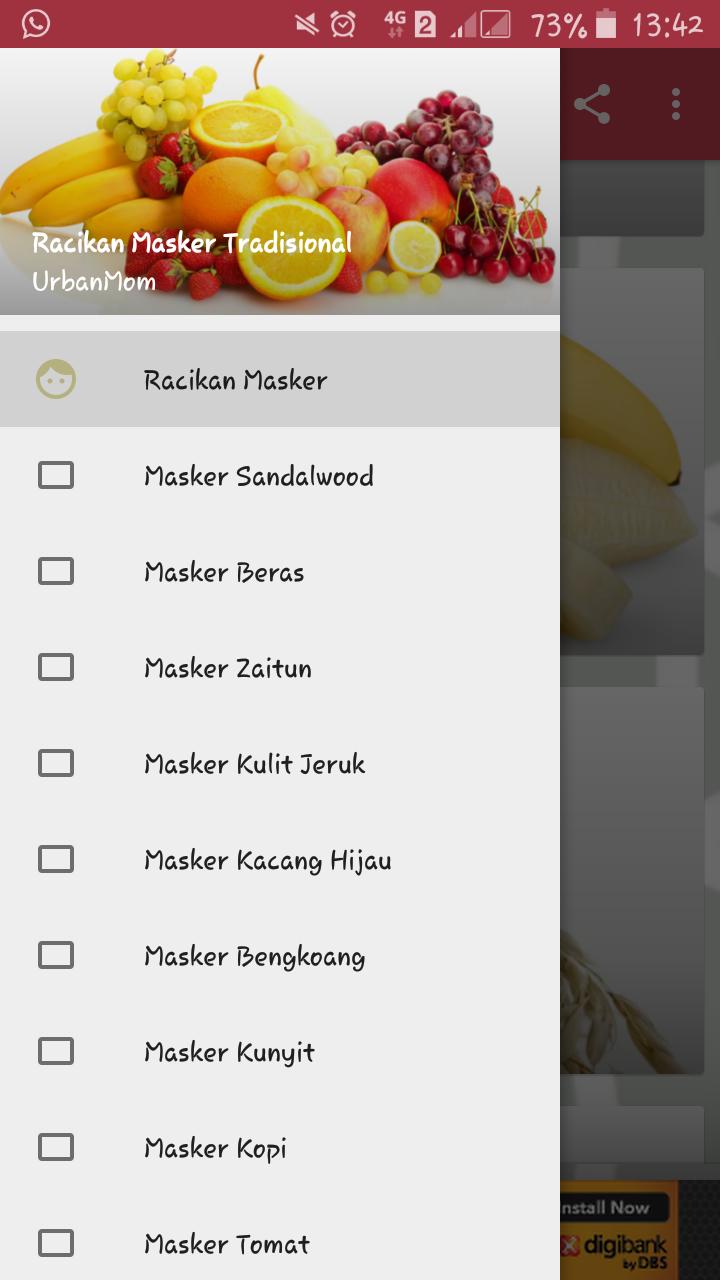Share this app content
Viewport: 720px width, 1280px height.
[592, 104]
